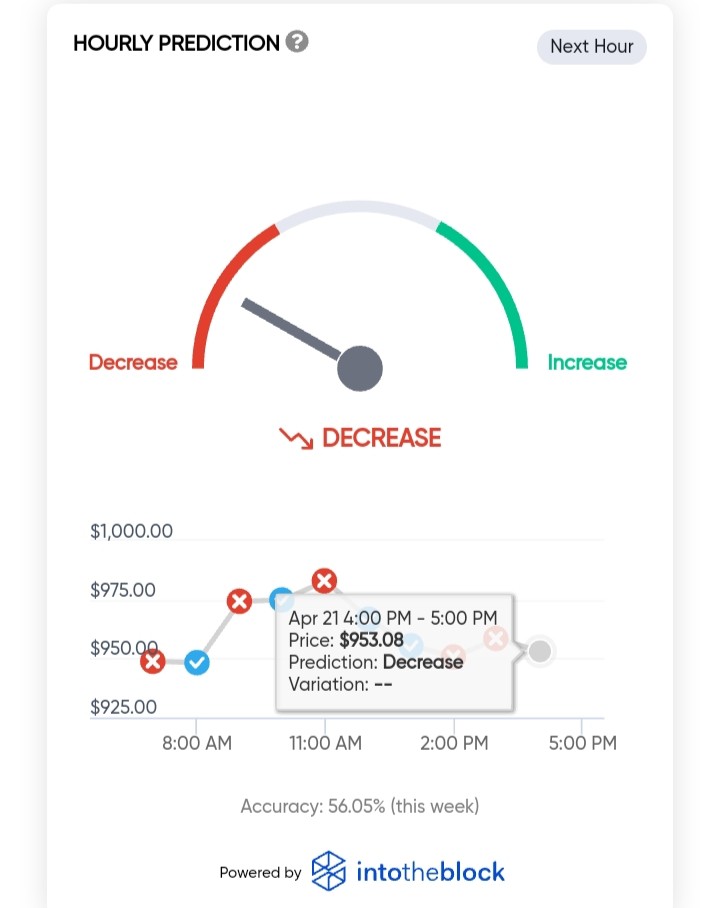Select the Next Hour chip
Screen dimensions: 719x908
[x=592, y=47]
